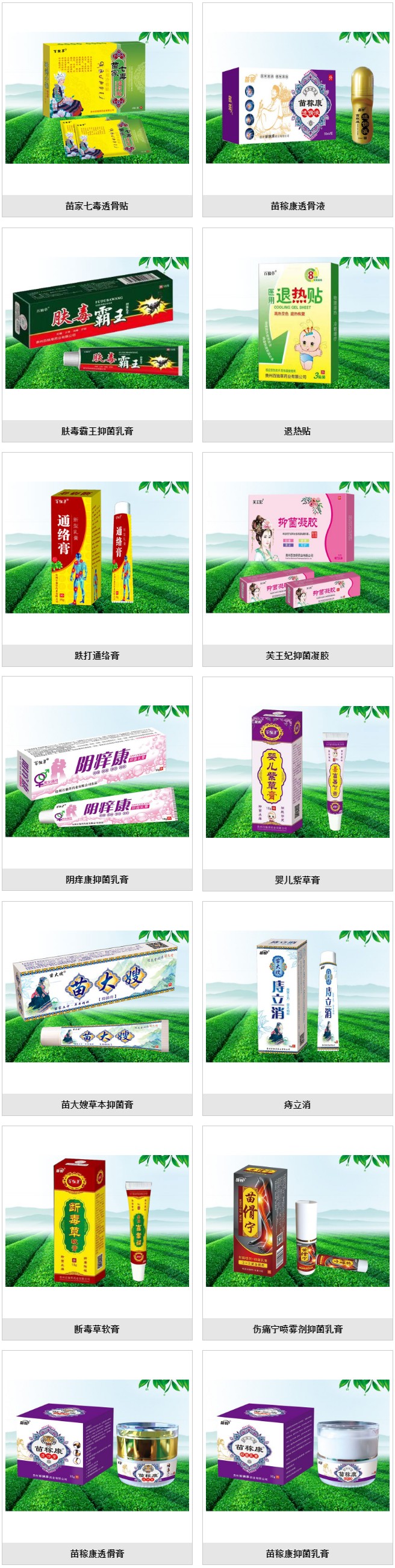Open the 苗稼康透骨液 product card

(297, 98)
